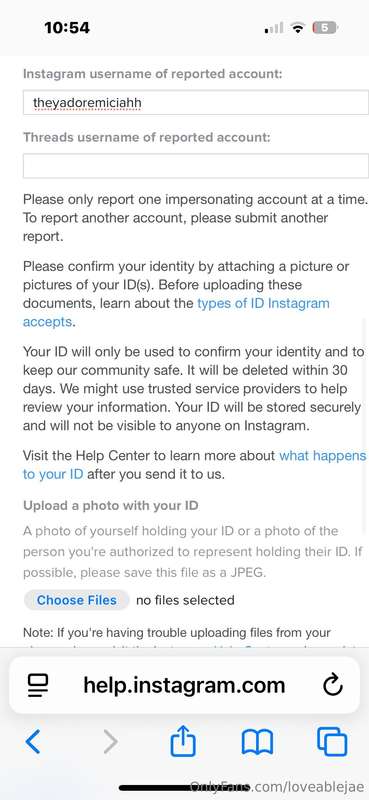
Task: Go back to the previous page
Action: pyautogui.click(x=33, y=741)
